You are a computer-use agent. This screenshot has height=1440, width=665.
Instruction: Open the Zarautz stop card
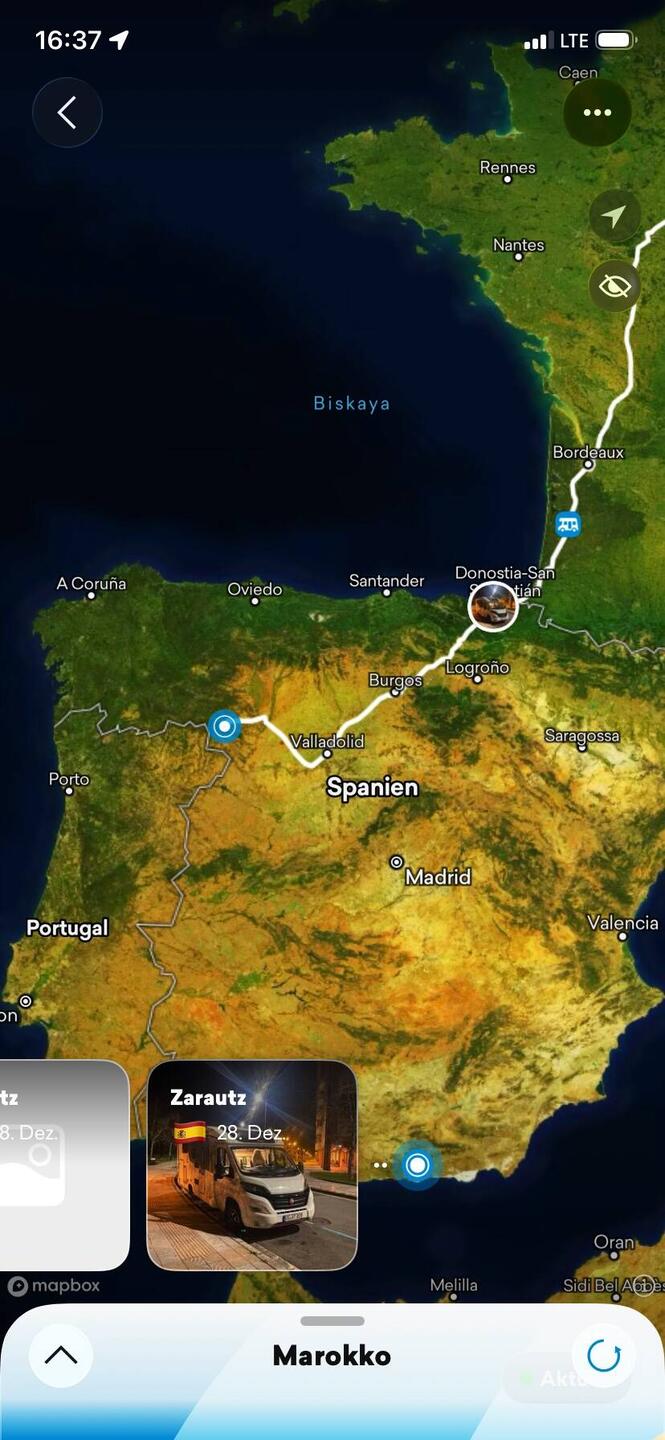[x=252, y=1165]
